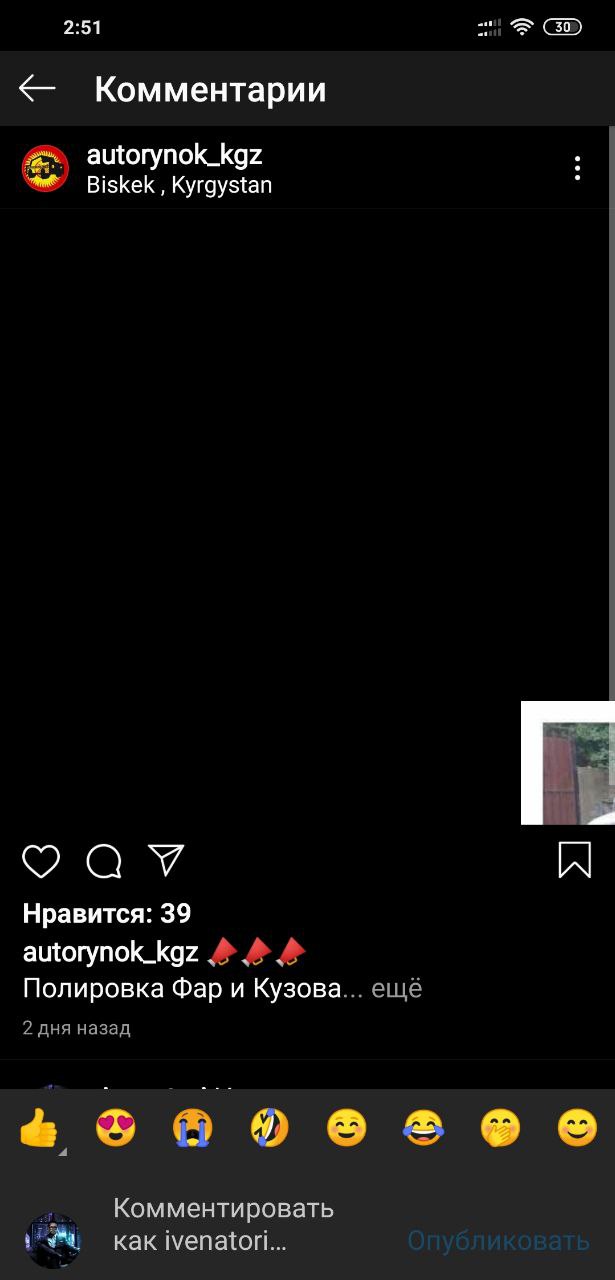Insert the heart-eyes emoji
The width and height of the screenshot is (615, 1280).
click(116, 1129)
